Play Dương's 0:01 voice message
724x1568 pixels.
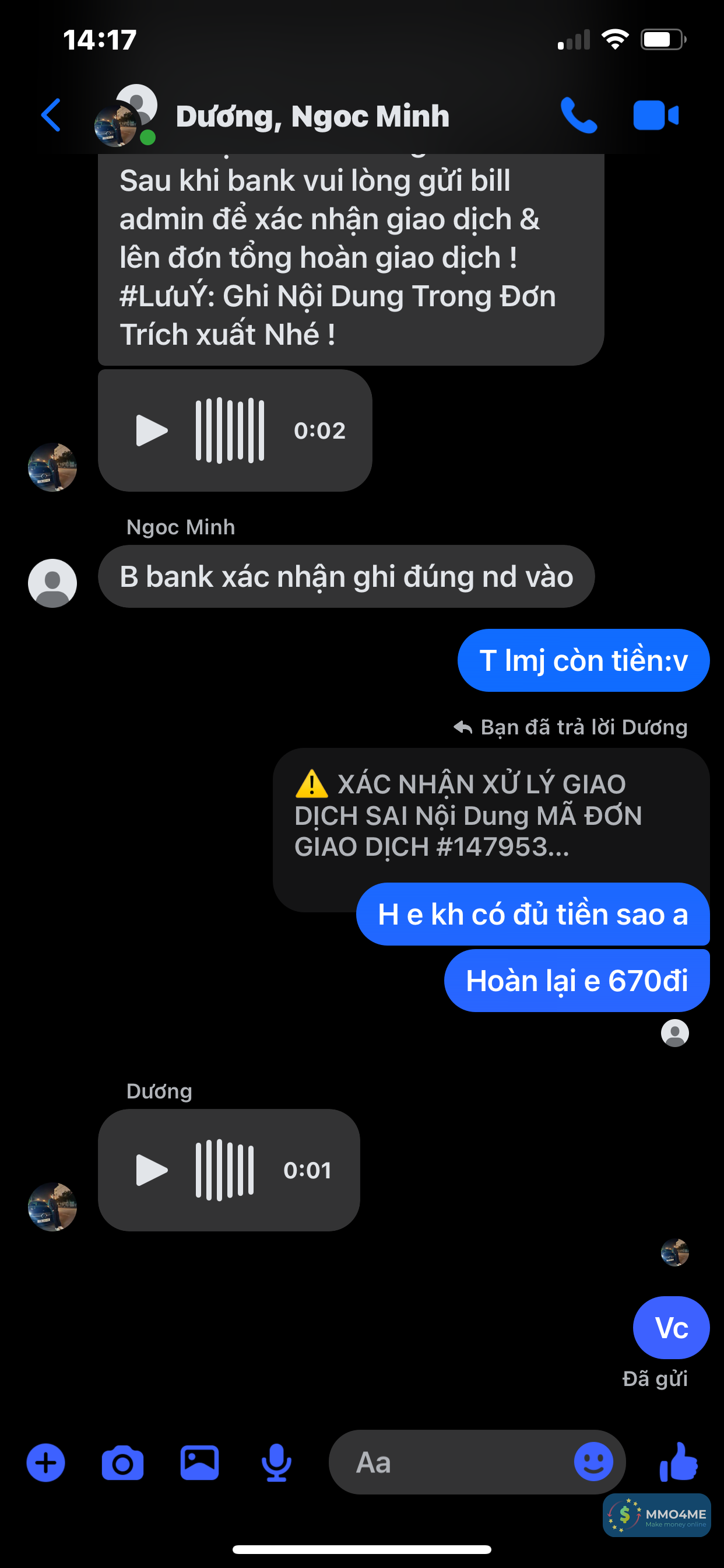coord(152,1170)
